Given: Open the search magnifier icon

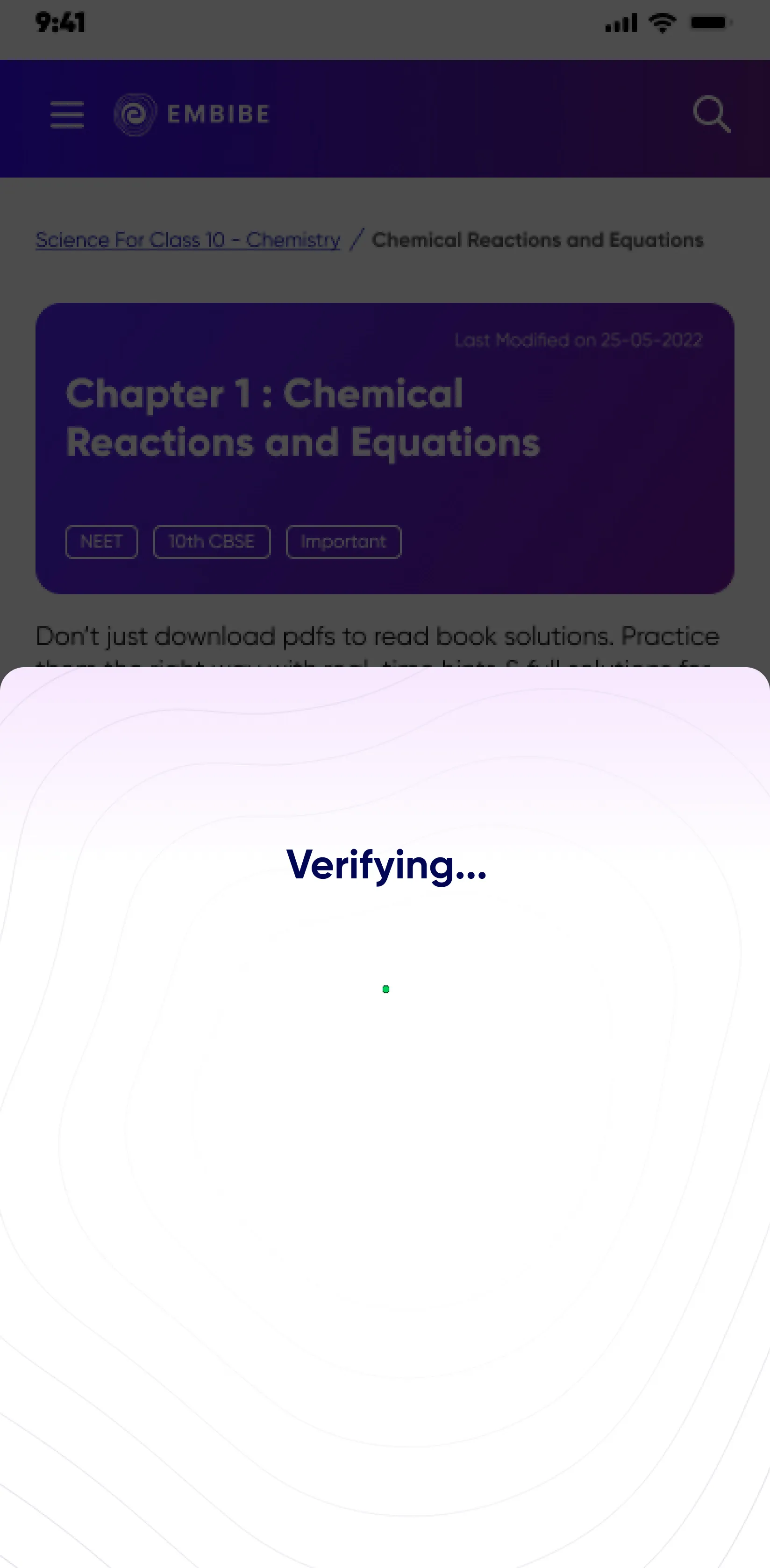Looking at the screenshot, I should [x=712, y=114].
